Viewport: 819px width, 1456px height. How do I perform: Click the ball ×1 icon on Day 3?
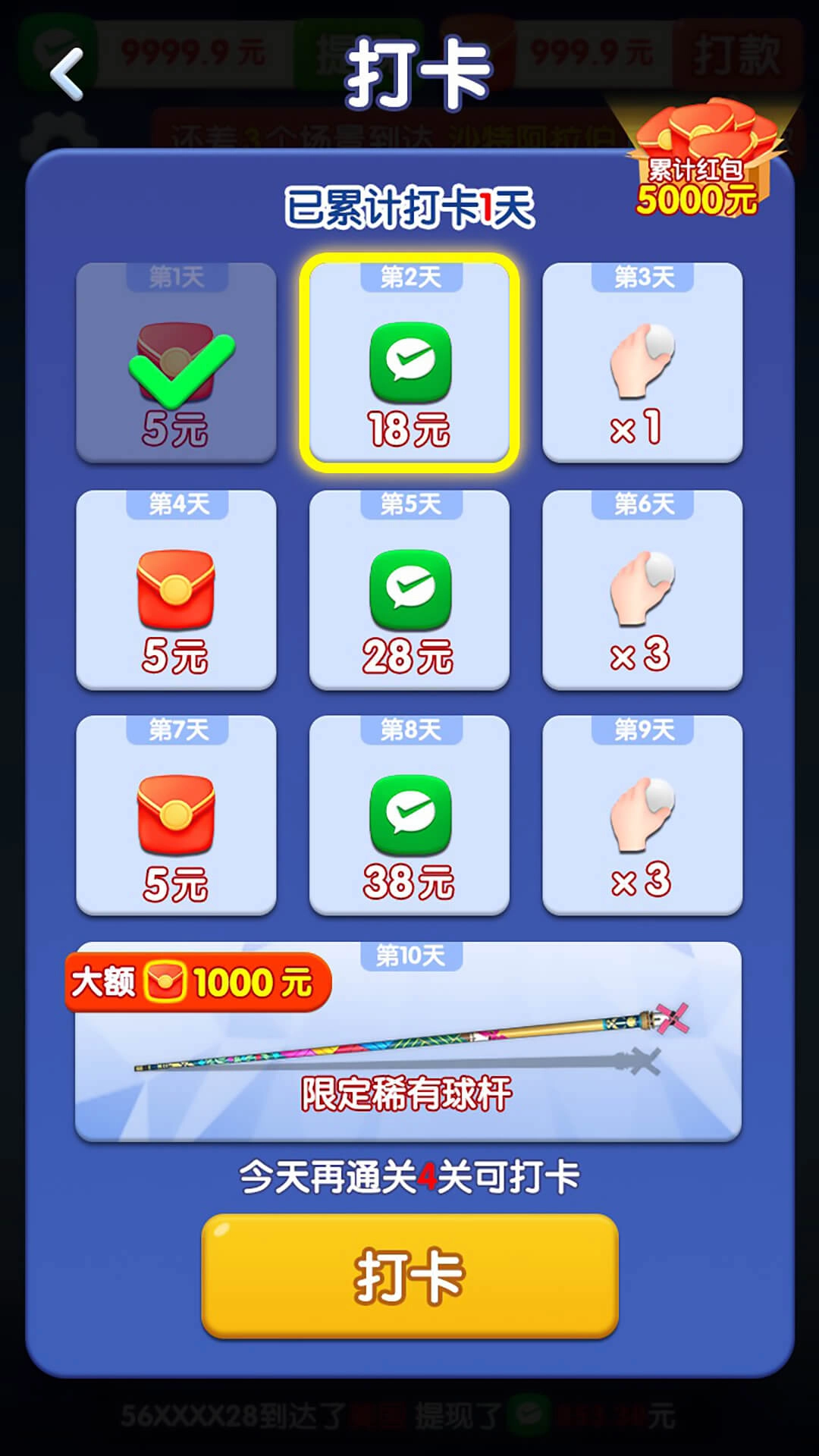coord(642,356)
